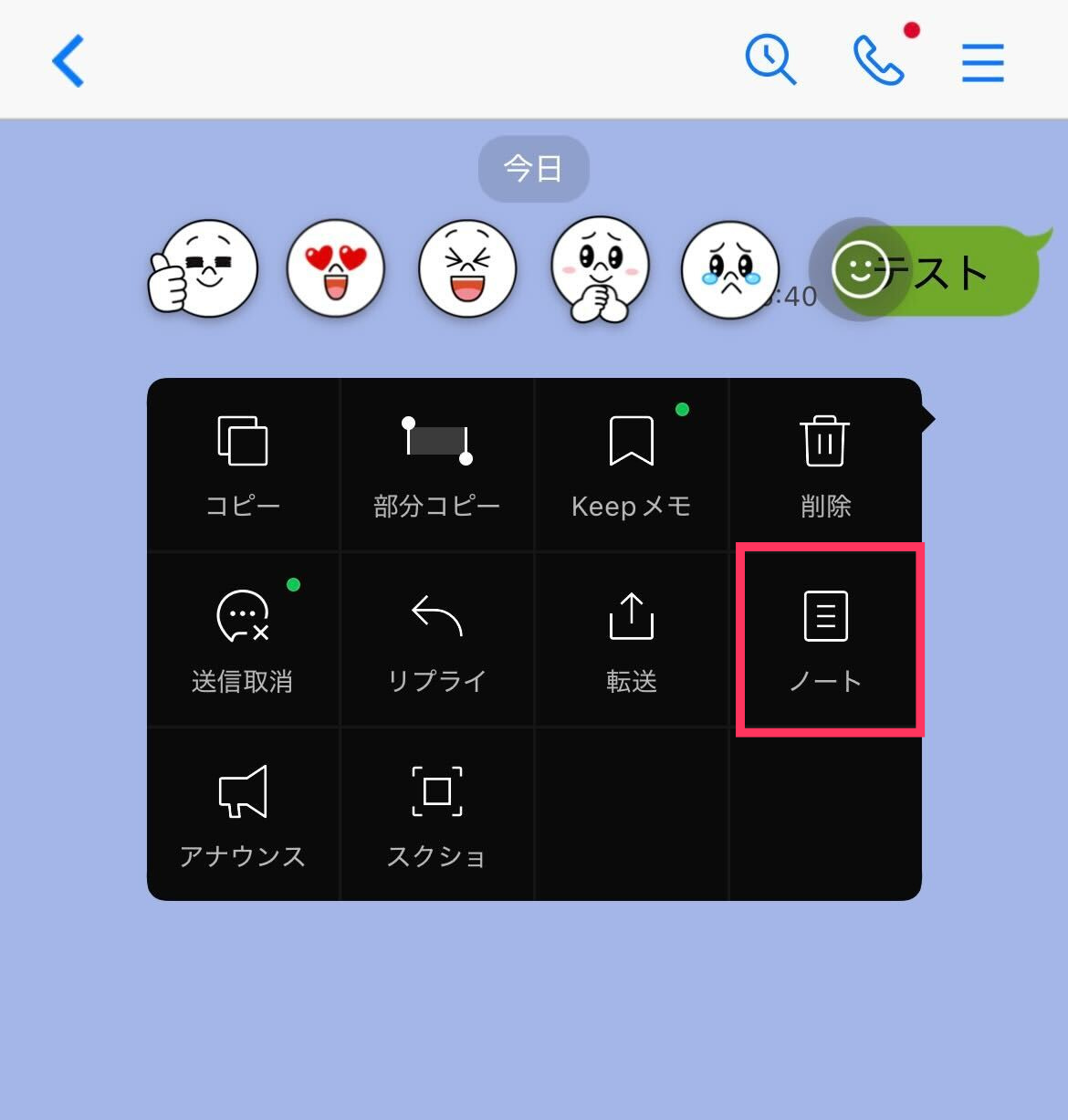This screenshot has width=1068, height=1120.
Task: Tap the smiley reaction button
Action: [x=859, y=269]
